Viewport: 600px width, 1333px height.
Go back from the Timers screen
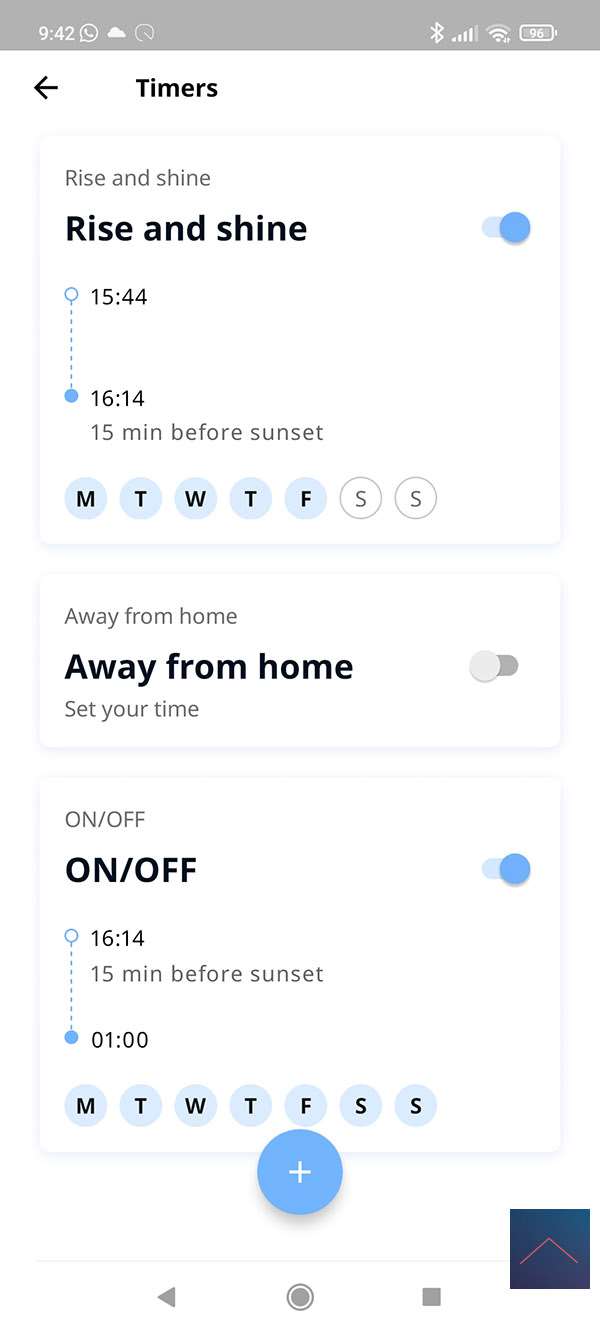click(x=46, y=88)
